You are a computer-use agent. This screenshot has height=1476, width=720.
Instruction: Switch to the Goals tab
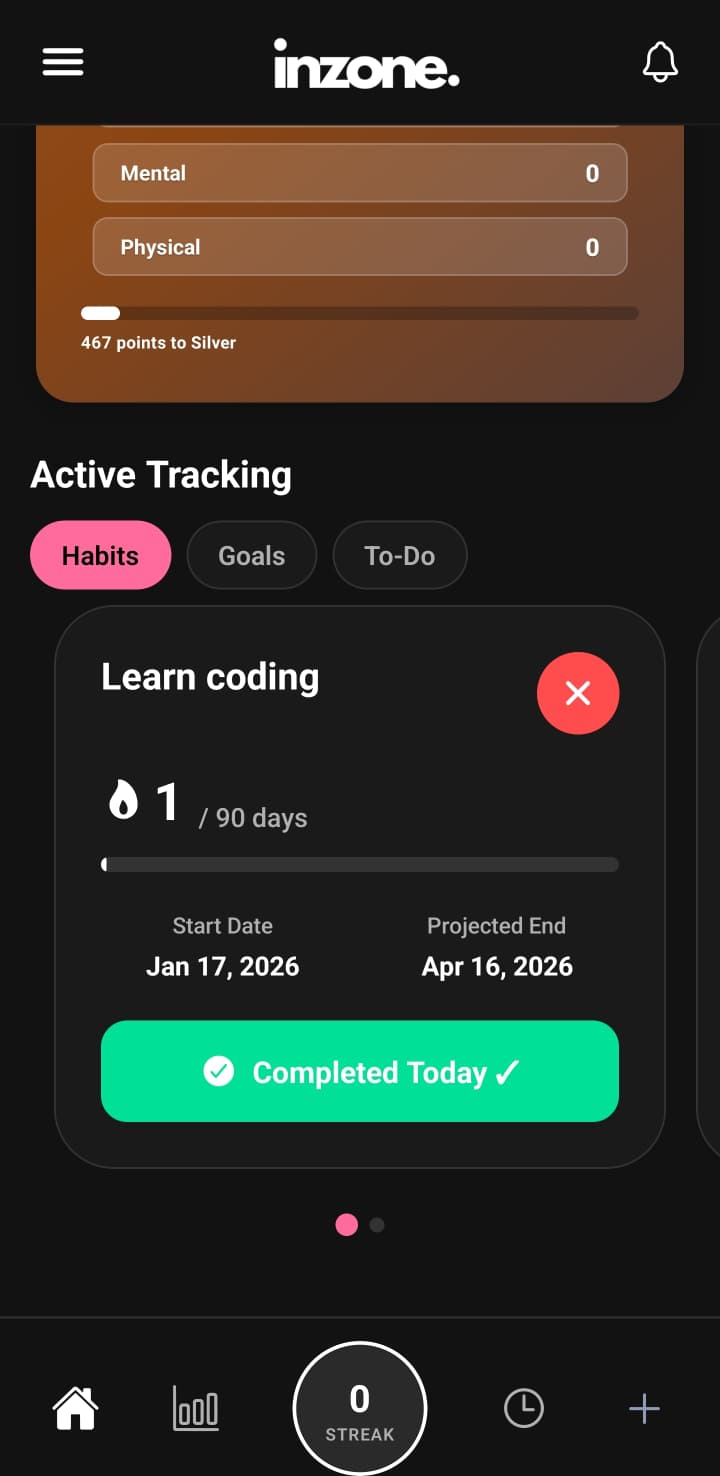coord(251,555)
